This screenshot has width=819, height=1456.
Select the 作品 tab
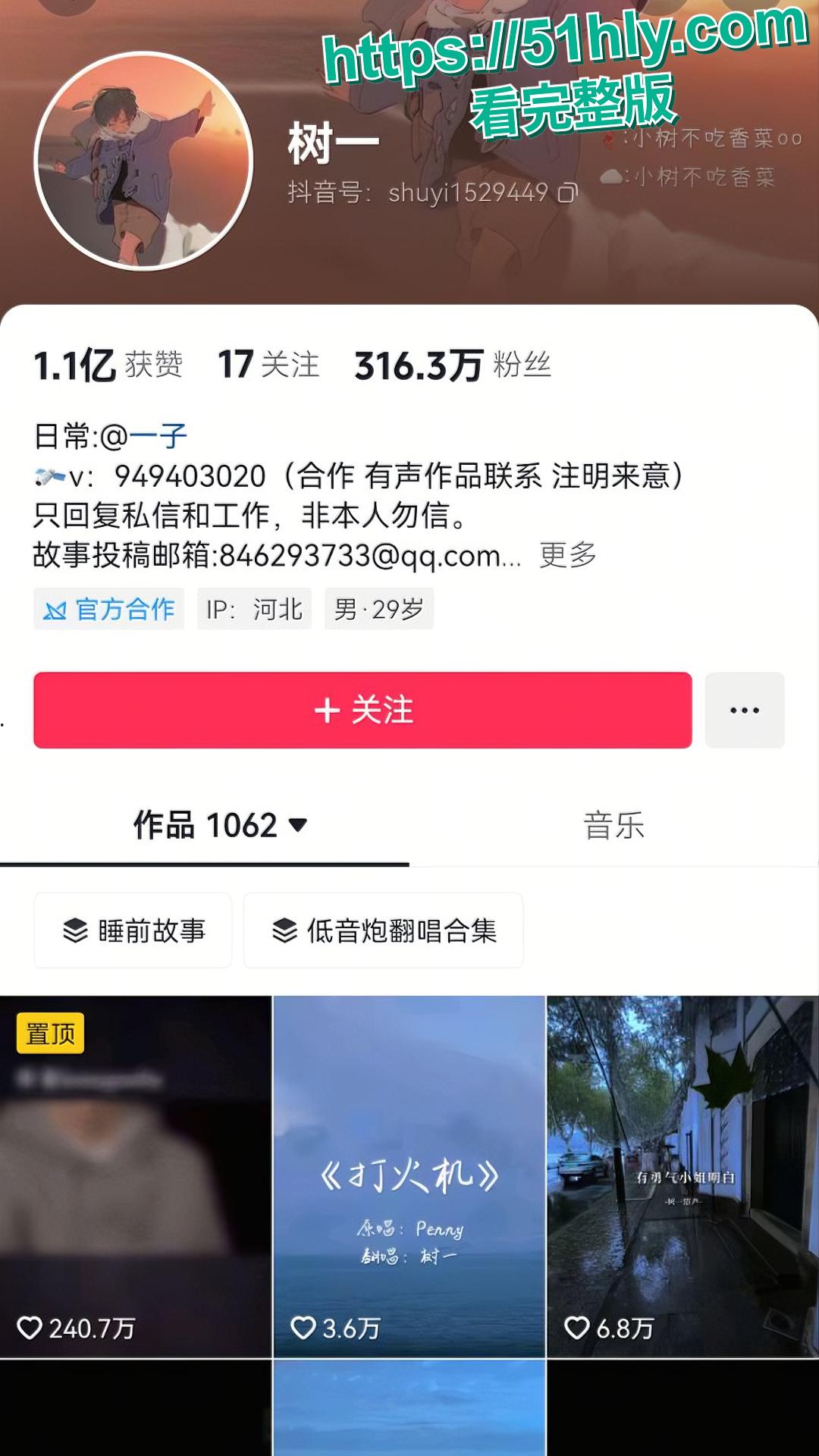click(x=190, y=827)
